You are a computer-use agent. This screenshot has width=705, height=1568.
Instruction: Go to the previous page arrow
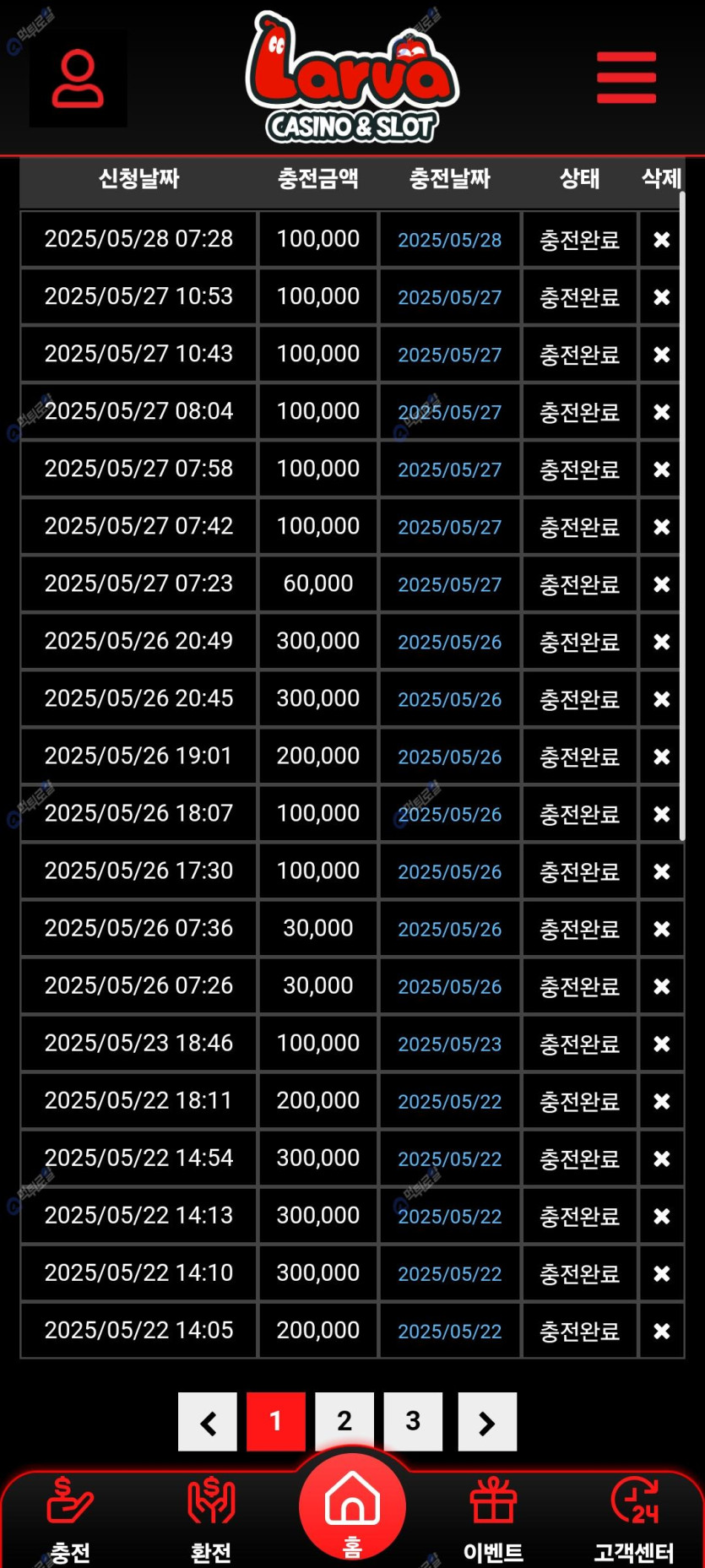(x=208, y=1422)
